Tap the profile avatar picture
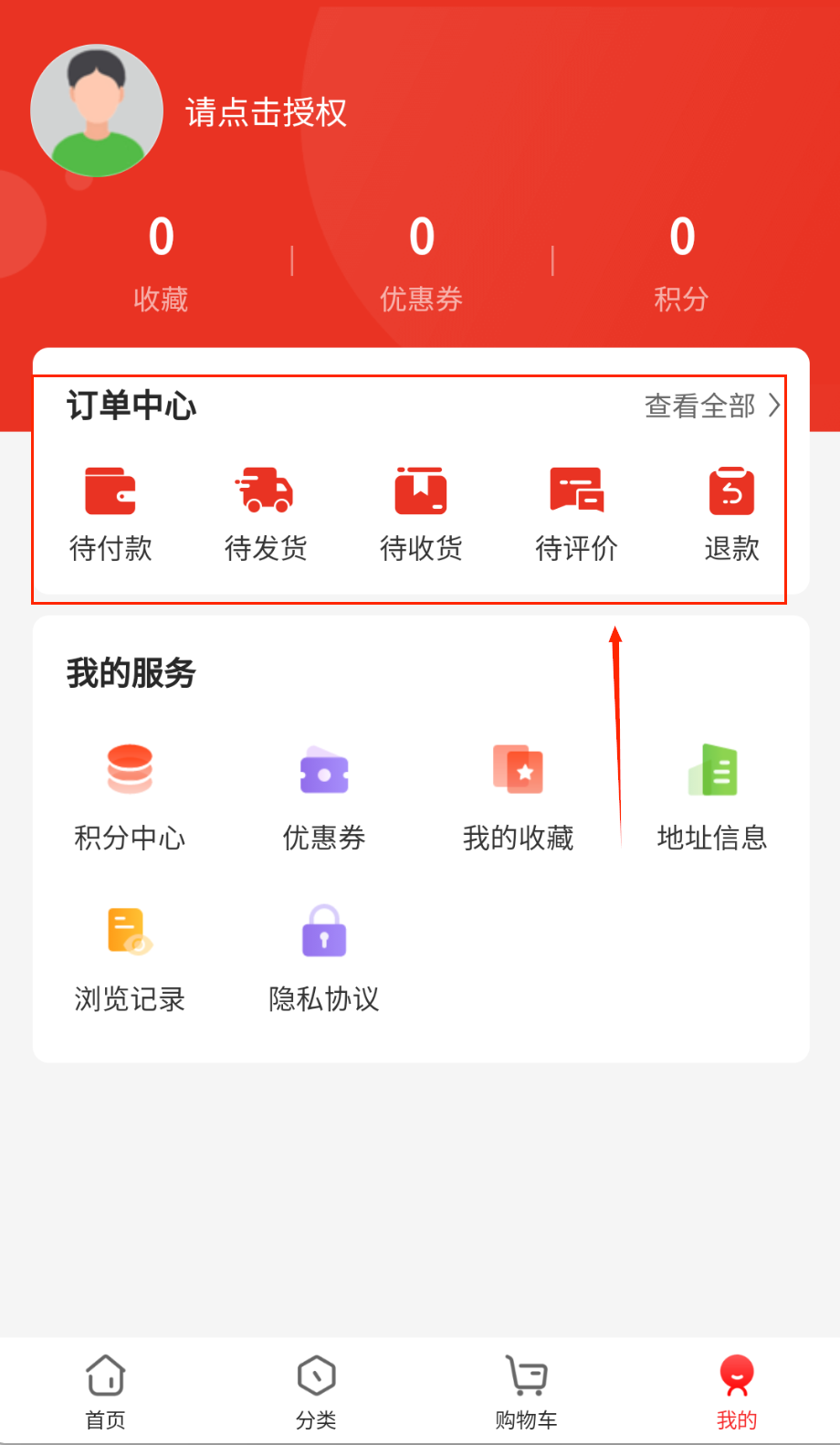840x1445 pixels. (x=97, y=111)
